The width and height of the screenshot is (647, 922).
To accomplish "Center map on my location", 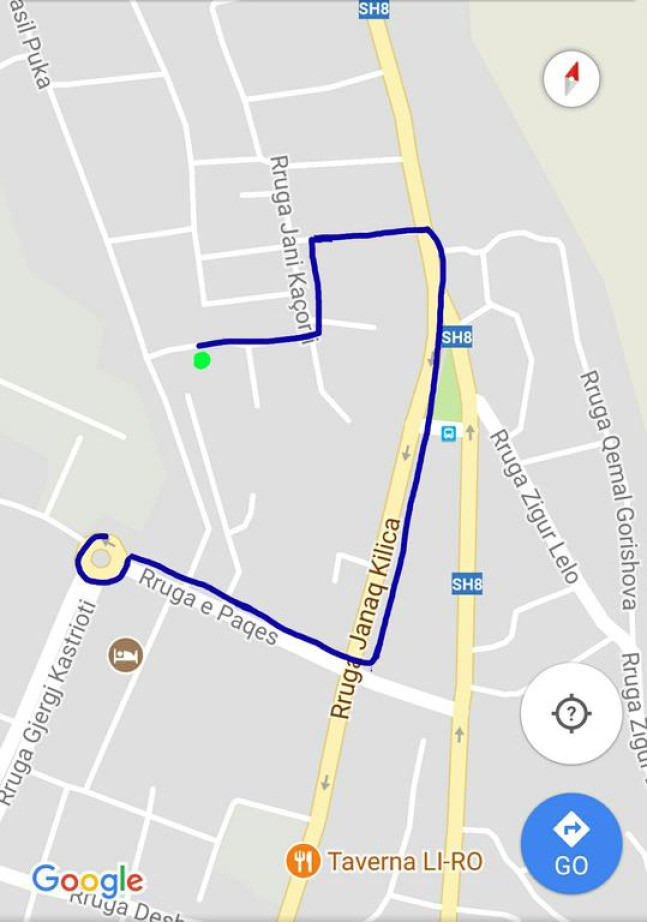I will coord(571,714).
